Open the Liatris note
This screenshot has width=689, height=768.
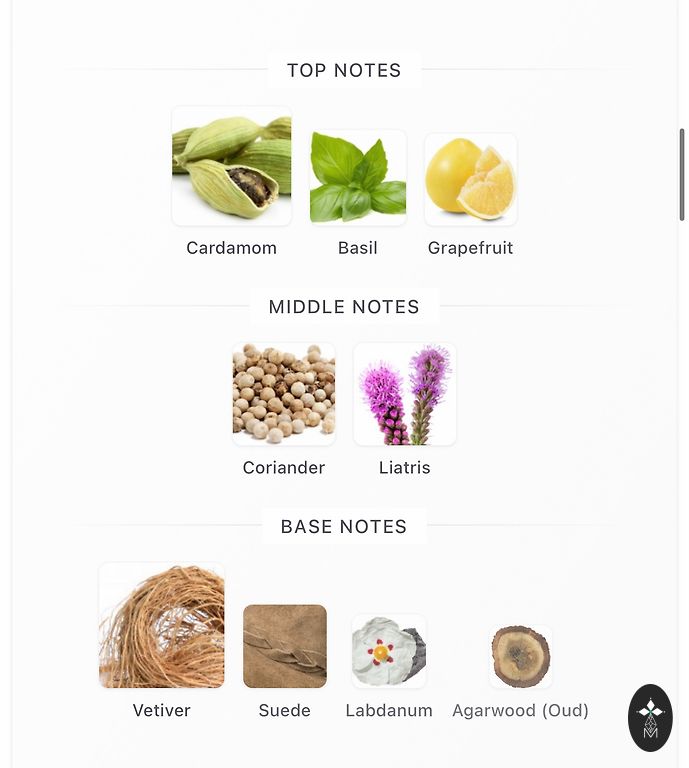pyautogui.click(x=404, y=394)
